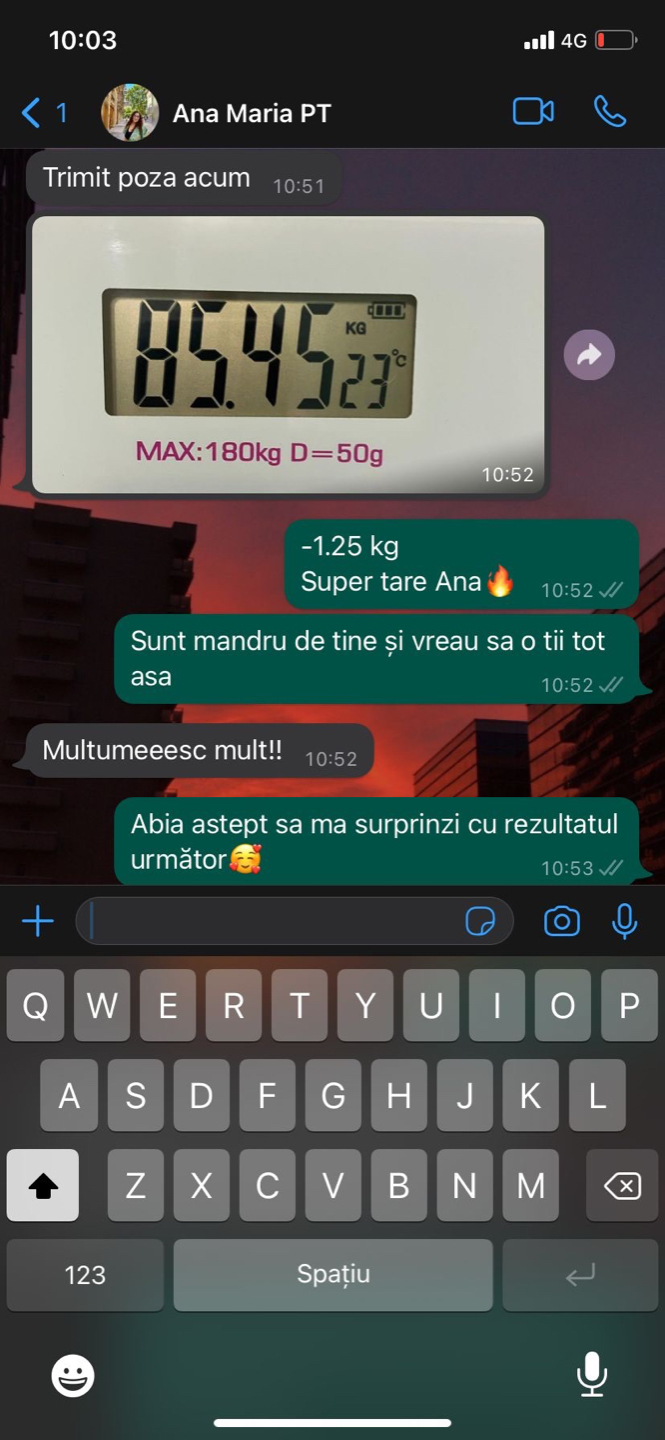Image resolution: width=665 pixels, height=1440 pixels.
Task: Switch the keyboard to numbers with 123
Action: pyautogui.click(x=85, y=1275)
